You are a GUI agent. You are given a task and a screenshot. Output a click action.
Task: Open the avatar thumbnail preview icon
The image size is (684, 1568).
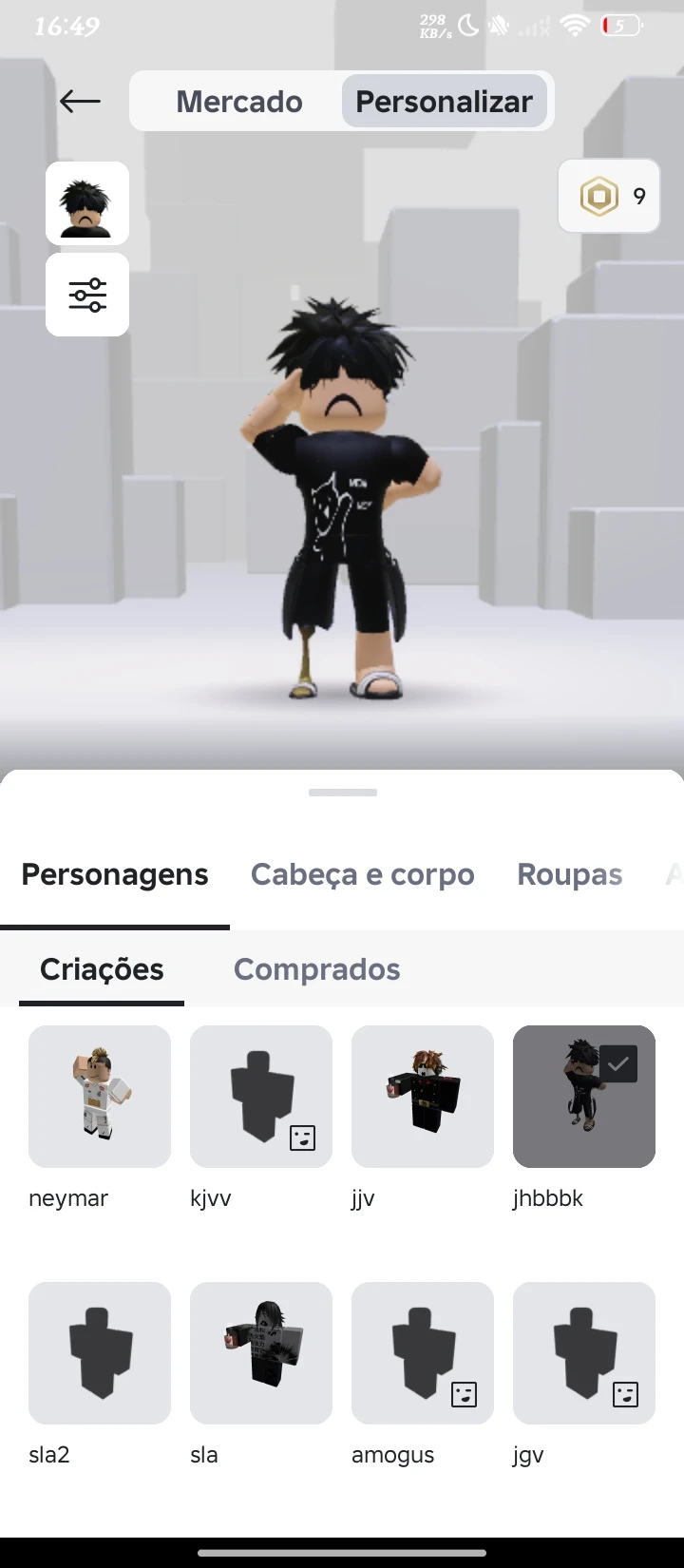[86, 202]
